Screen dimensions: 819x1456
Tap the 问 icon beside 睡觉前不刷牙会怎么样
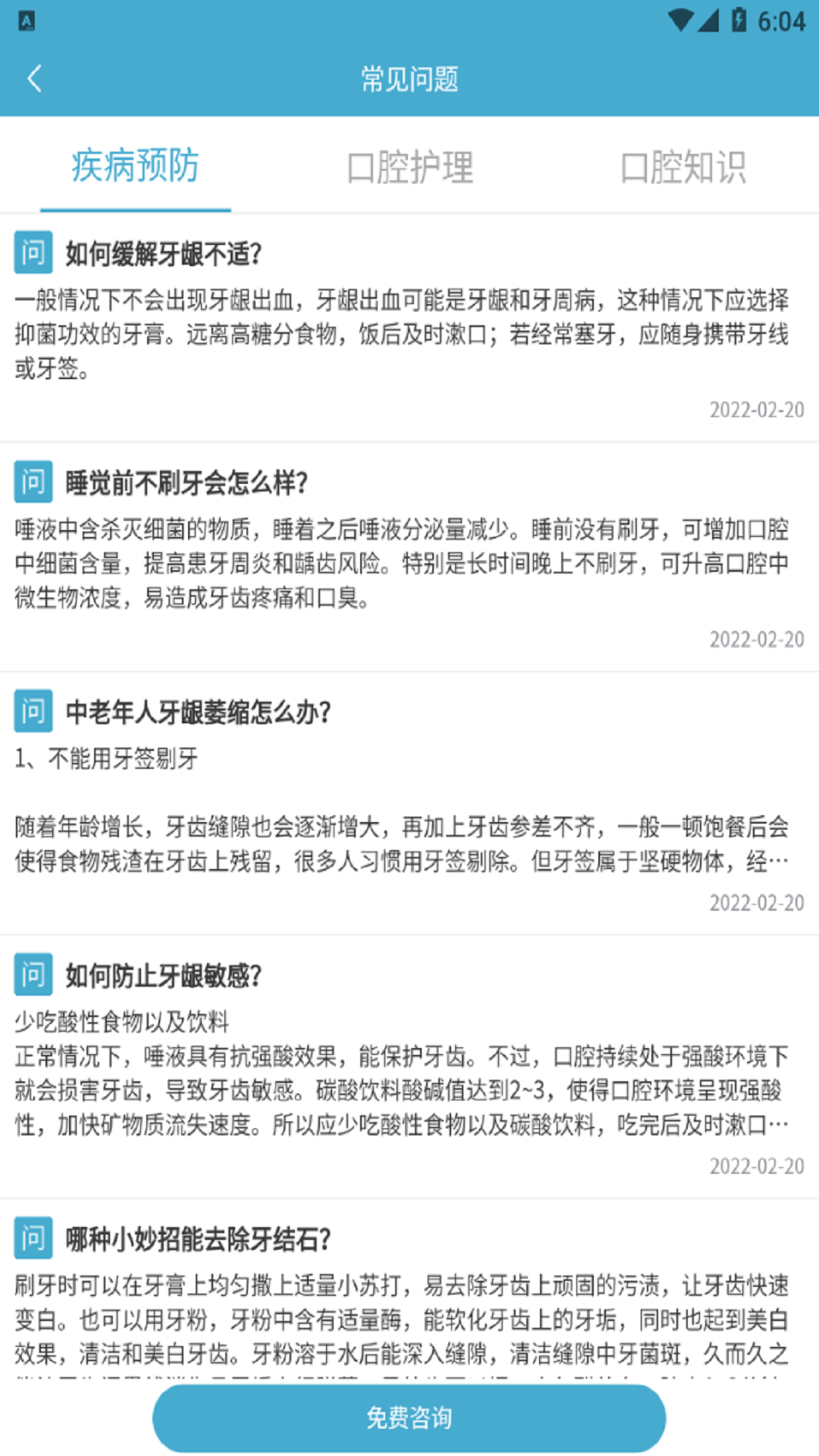click(x=33, y=482)
